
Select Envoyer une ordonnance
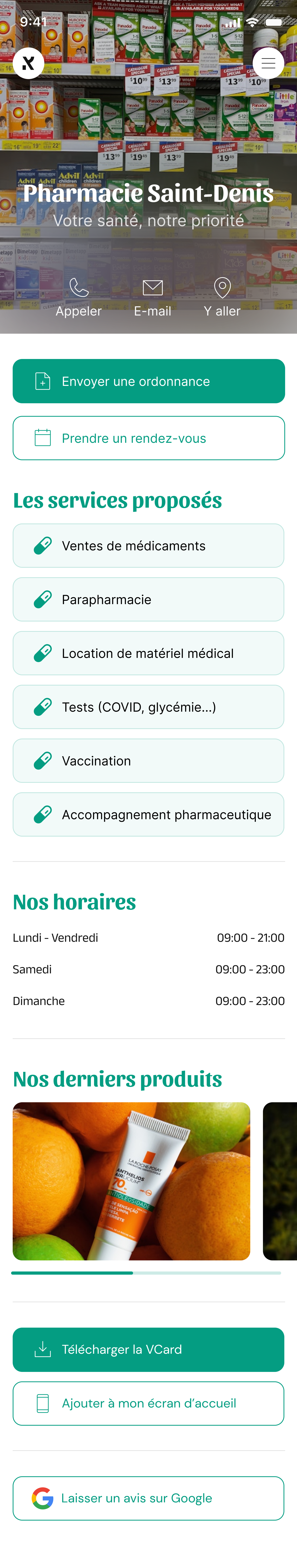pos(149,381)
